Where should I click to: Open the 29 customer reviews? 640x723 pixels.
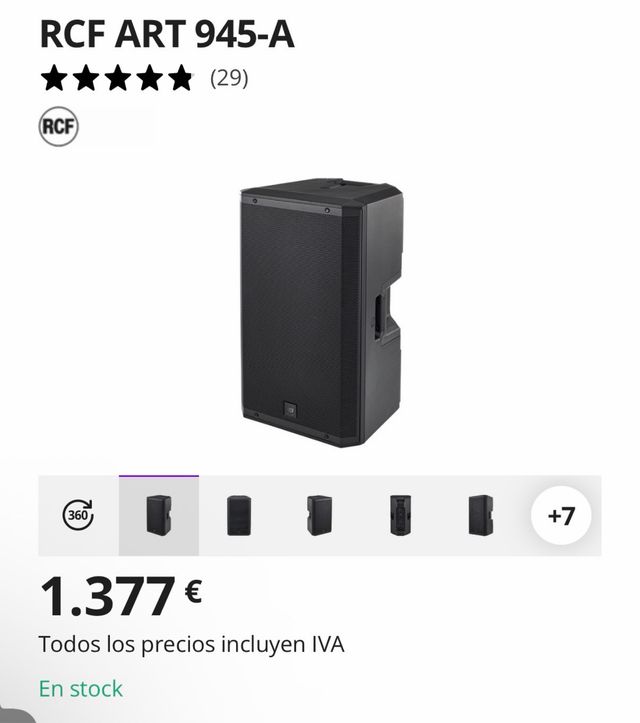coord(229,77)
